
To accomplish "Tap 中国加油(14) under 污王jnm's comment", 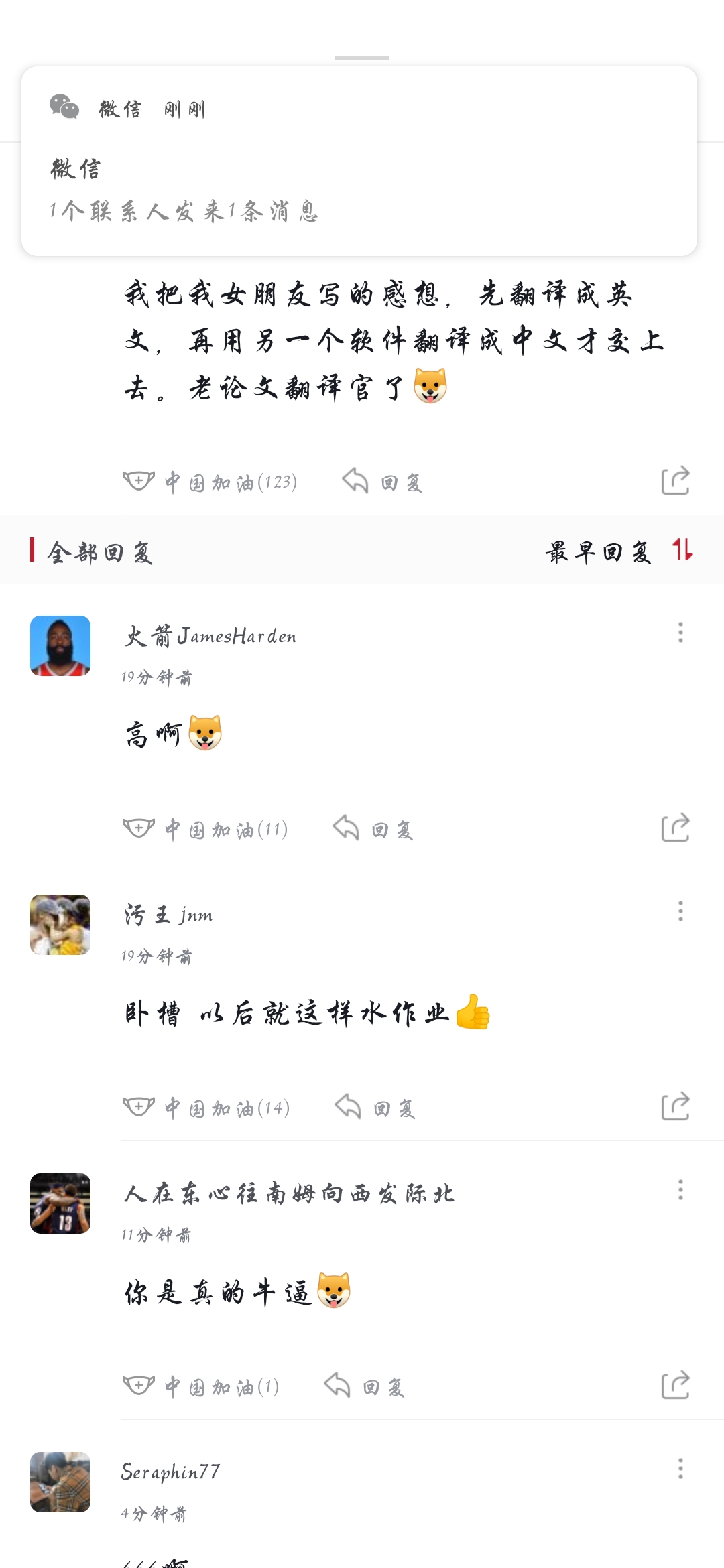I will [206, 1108].
